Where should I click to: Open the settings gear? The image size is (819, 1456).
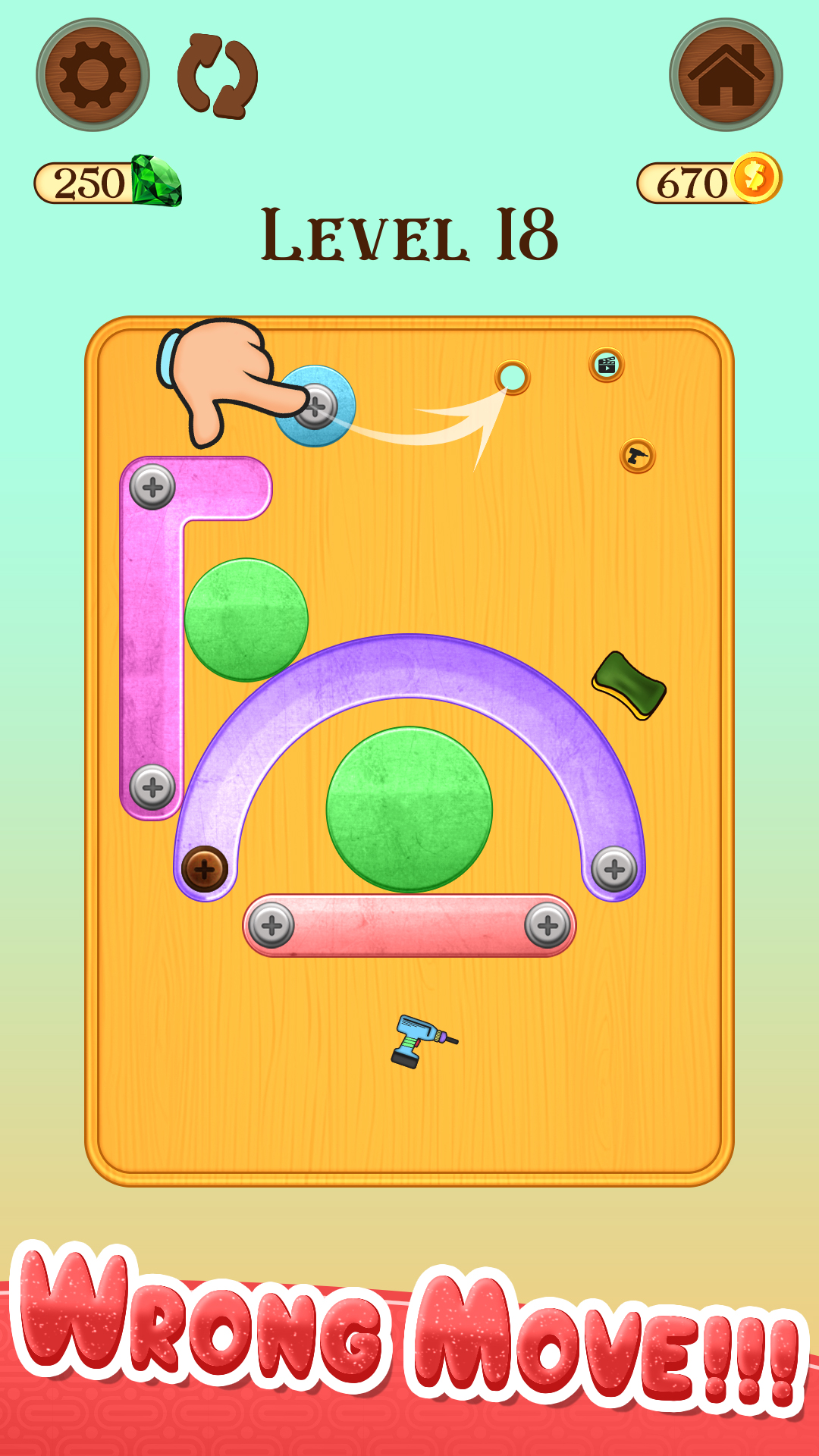(93, 75)
